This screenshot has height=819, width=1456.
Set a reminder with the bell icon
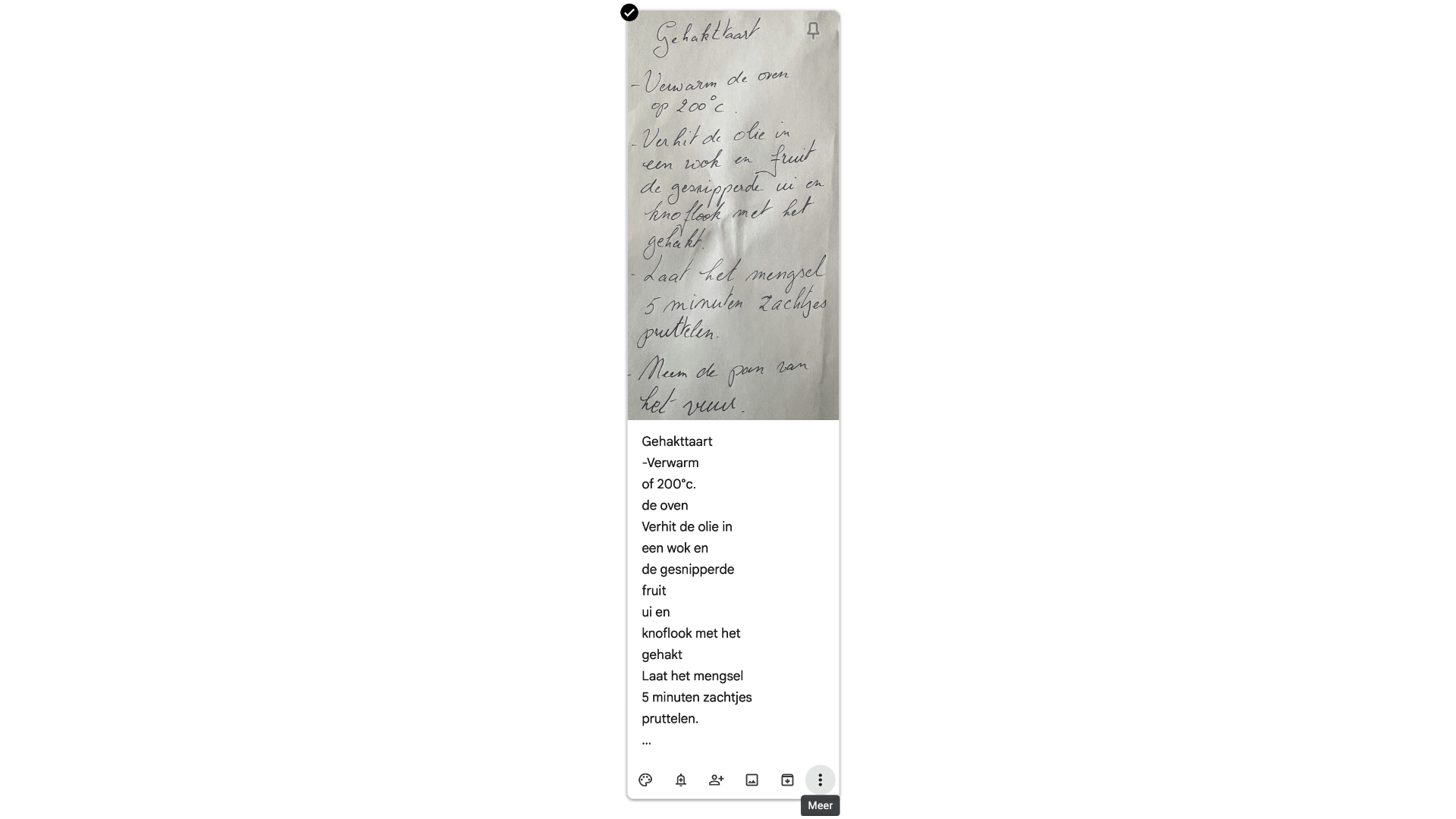681,780
